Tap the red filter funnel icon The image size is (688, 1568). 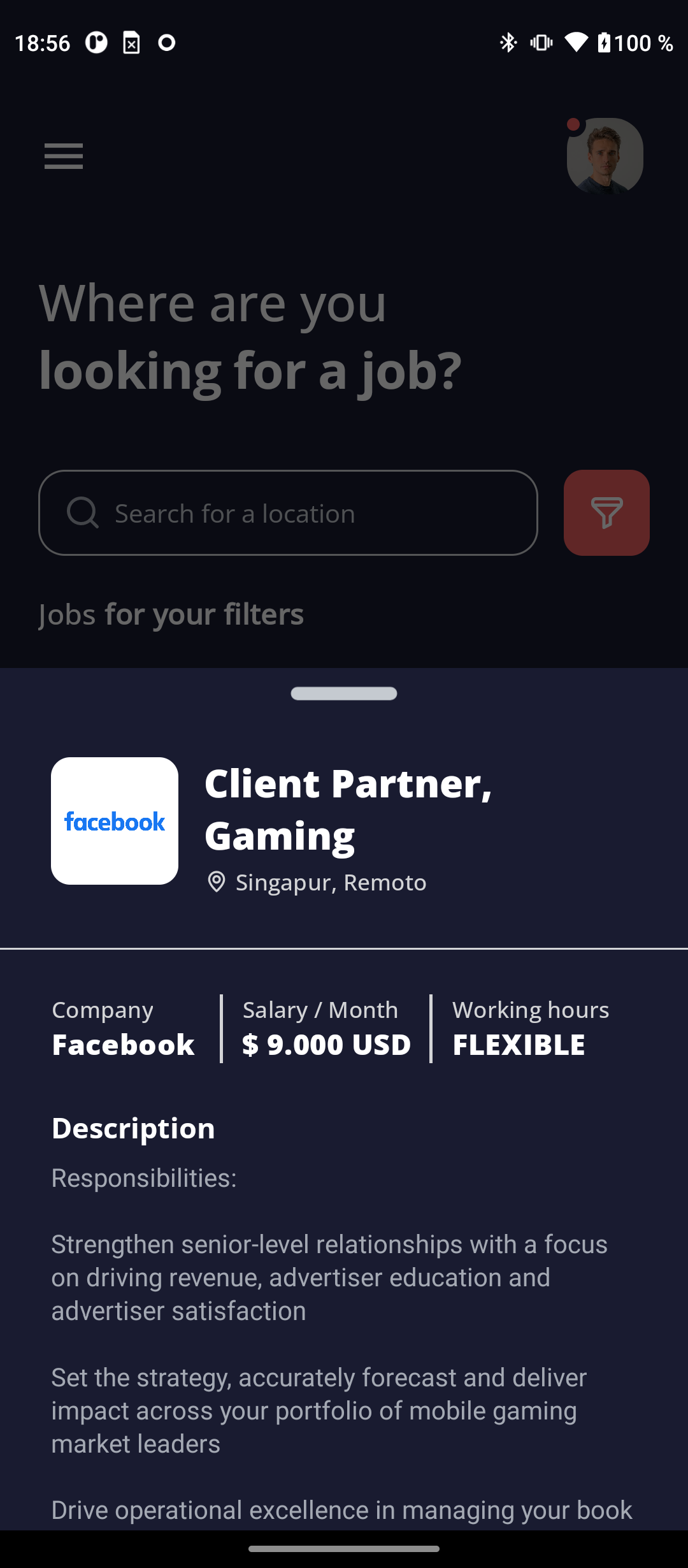coord(606,512)
